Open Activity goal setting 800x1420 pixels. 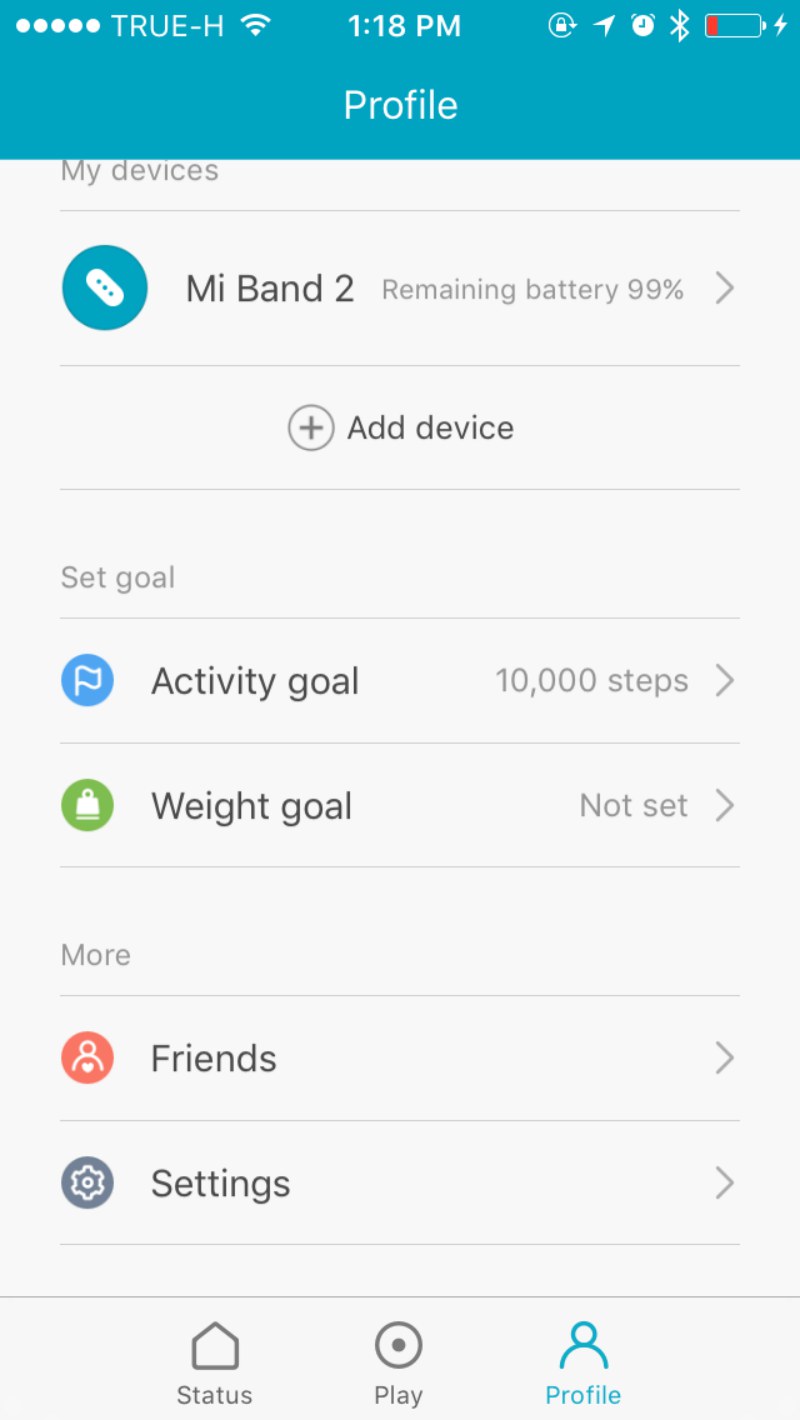pyautogui.click(x=400, y=681)
